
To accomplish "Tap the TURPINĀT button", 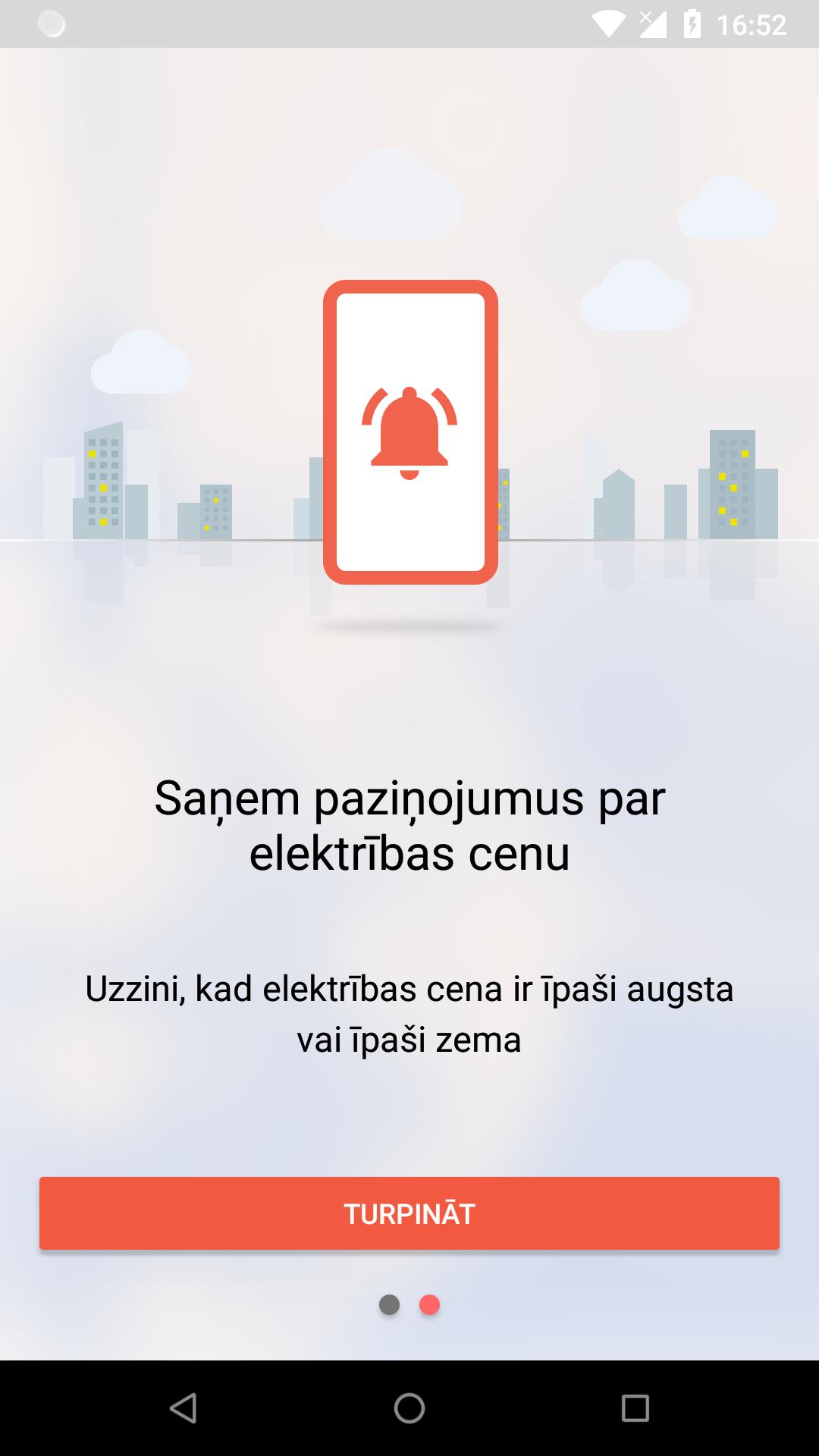I will tap(409, 1213).
